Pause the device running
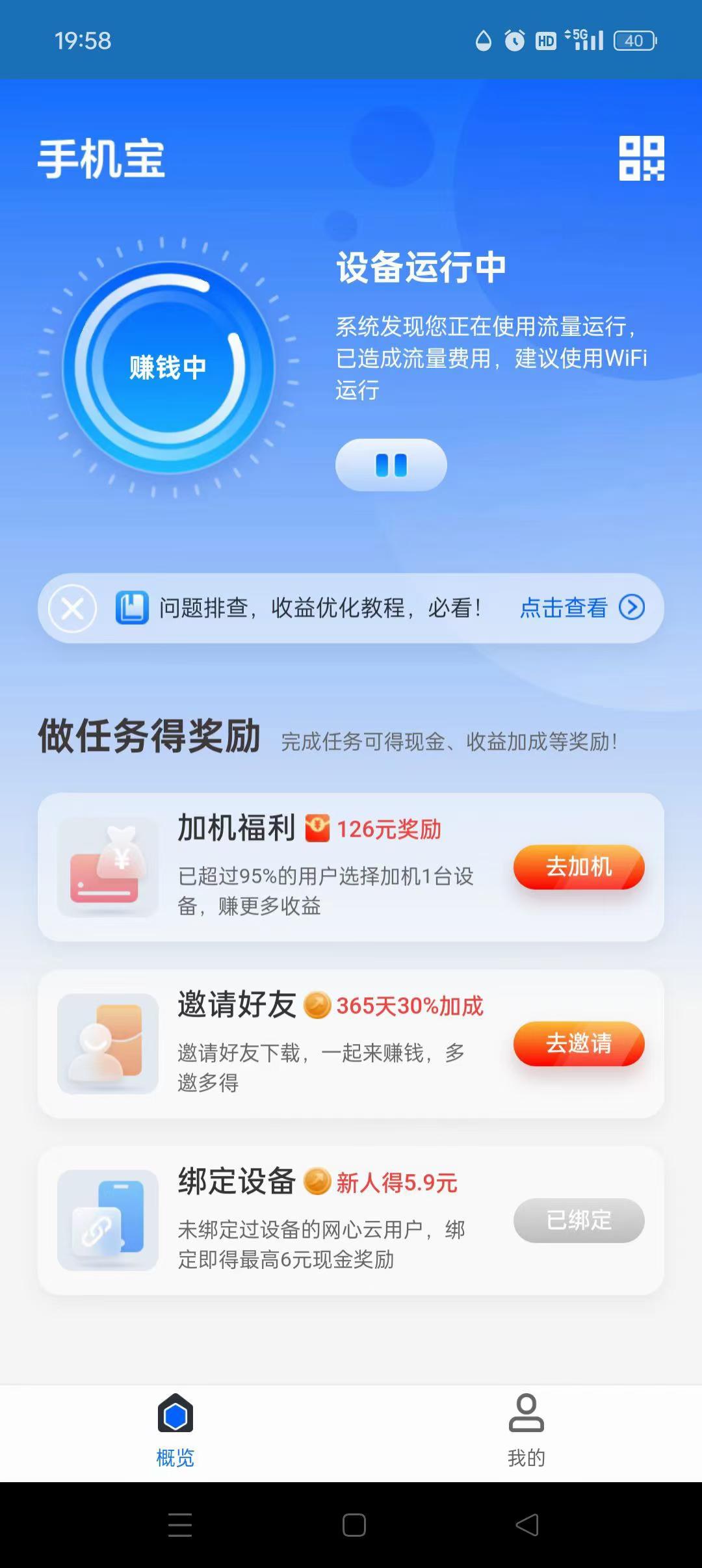Screen dimensions: 702x1568 coord(391,465)
